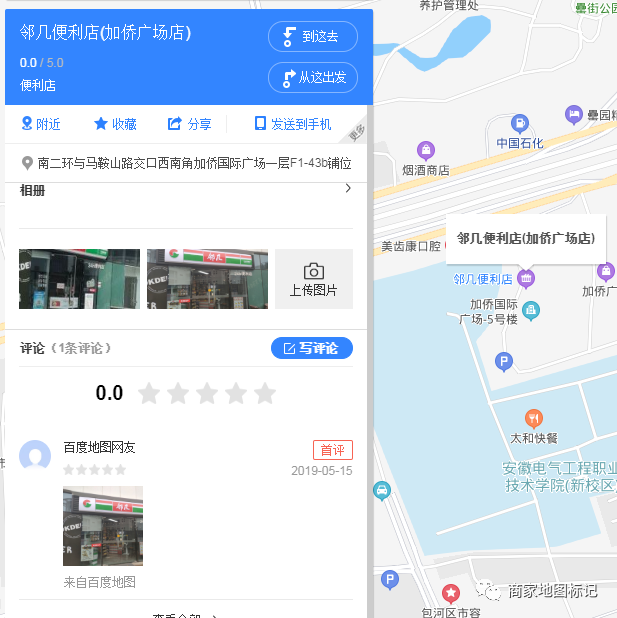Screen dimensions: 617x618
Task: Open the first storefront photo in album
Action: (x=79, y=279)
